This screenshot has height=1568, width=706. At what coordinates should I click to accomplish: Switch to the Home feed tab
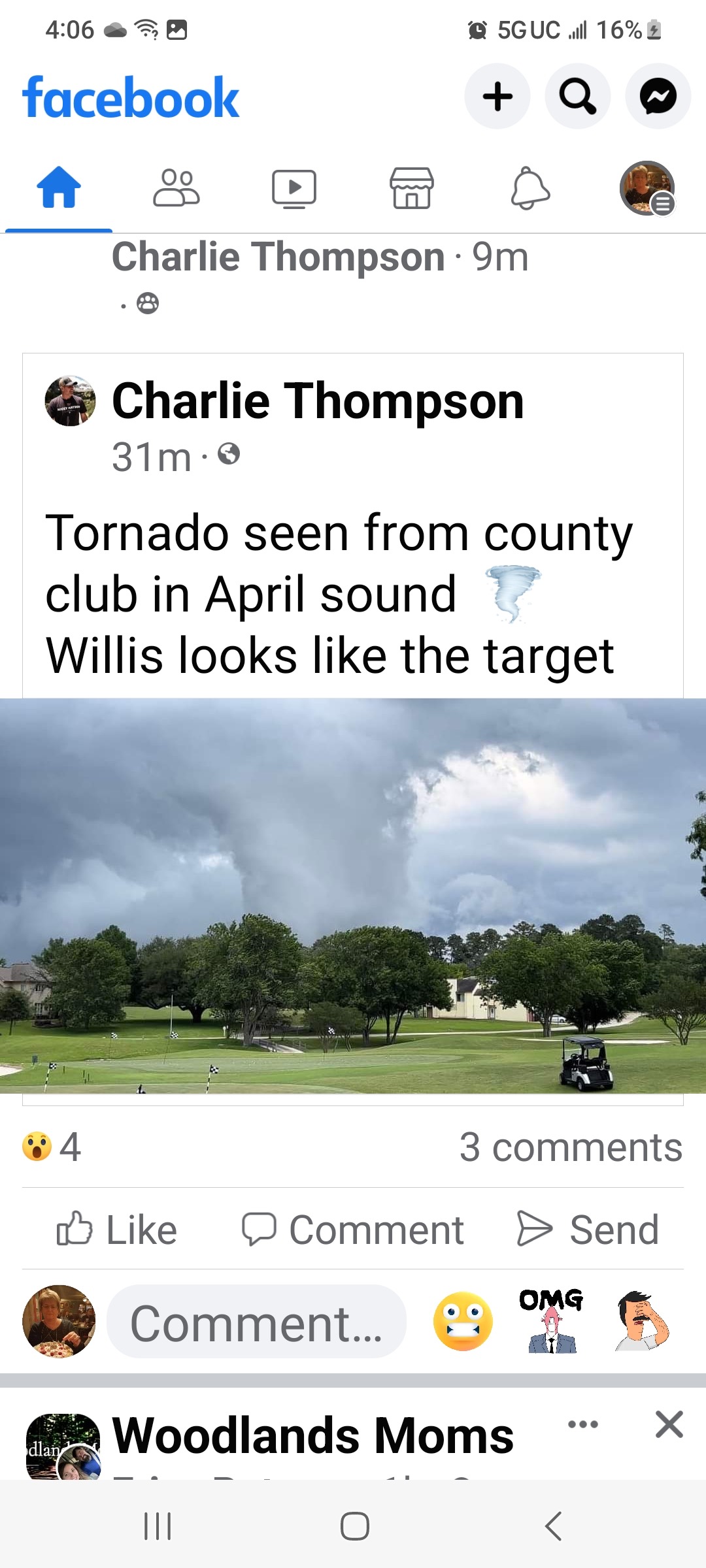click(59, 188)
